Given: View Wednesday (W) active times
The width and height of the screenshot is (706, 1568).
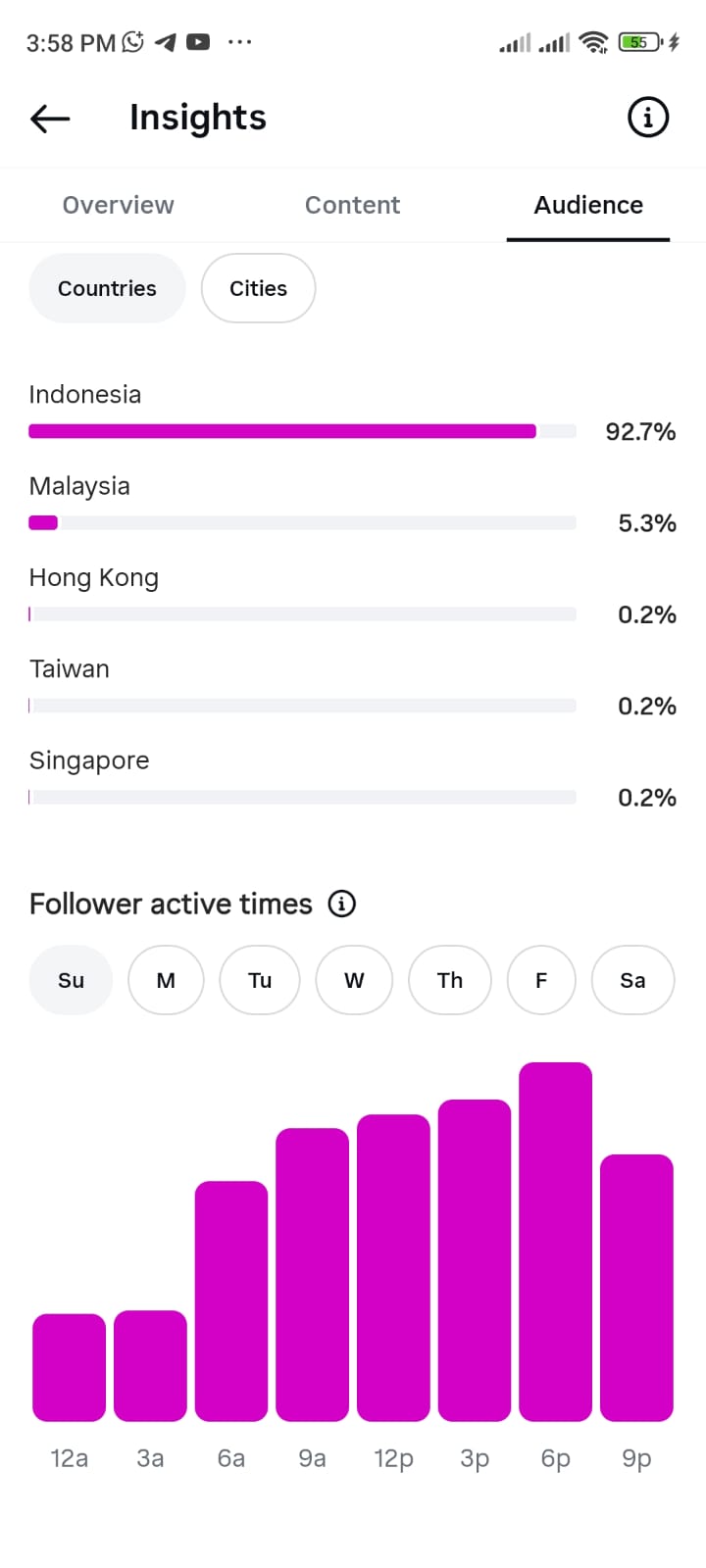Looking at the screenshot, I should [354, 980].
